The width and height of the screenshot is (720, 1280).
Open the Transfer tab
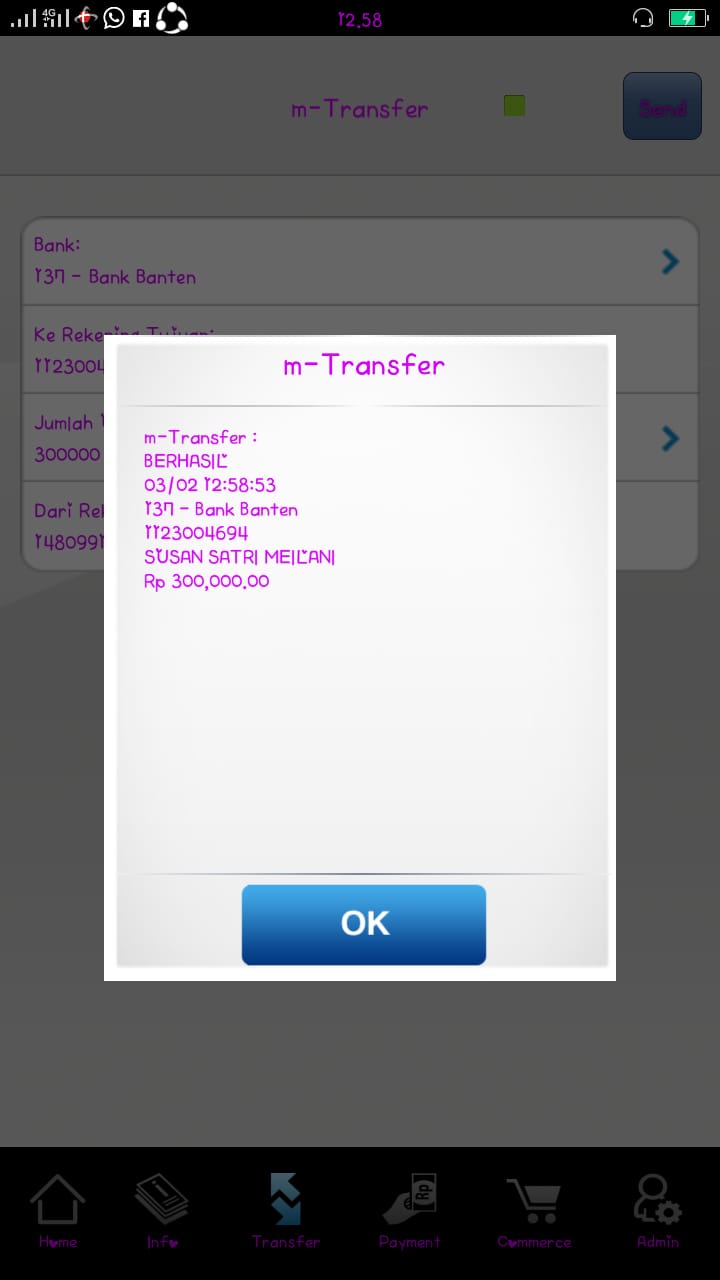pyautogui.click(x=286, y=1211)
